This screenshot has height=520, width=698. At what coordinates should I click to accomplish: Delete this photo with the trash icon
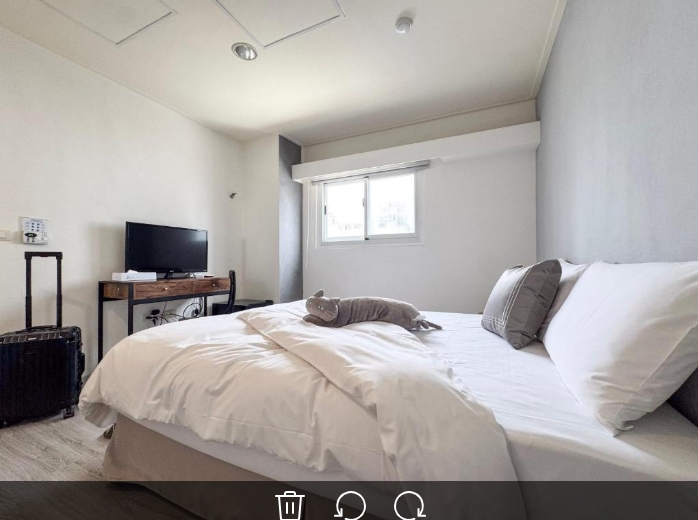[290, 505]
